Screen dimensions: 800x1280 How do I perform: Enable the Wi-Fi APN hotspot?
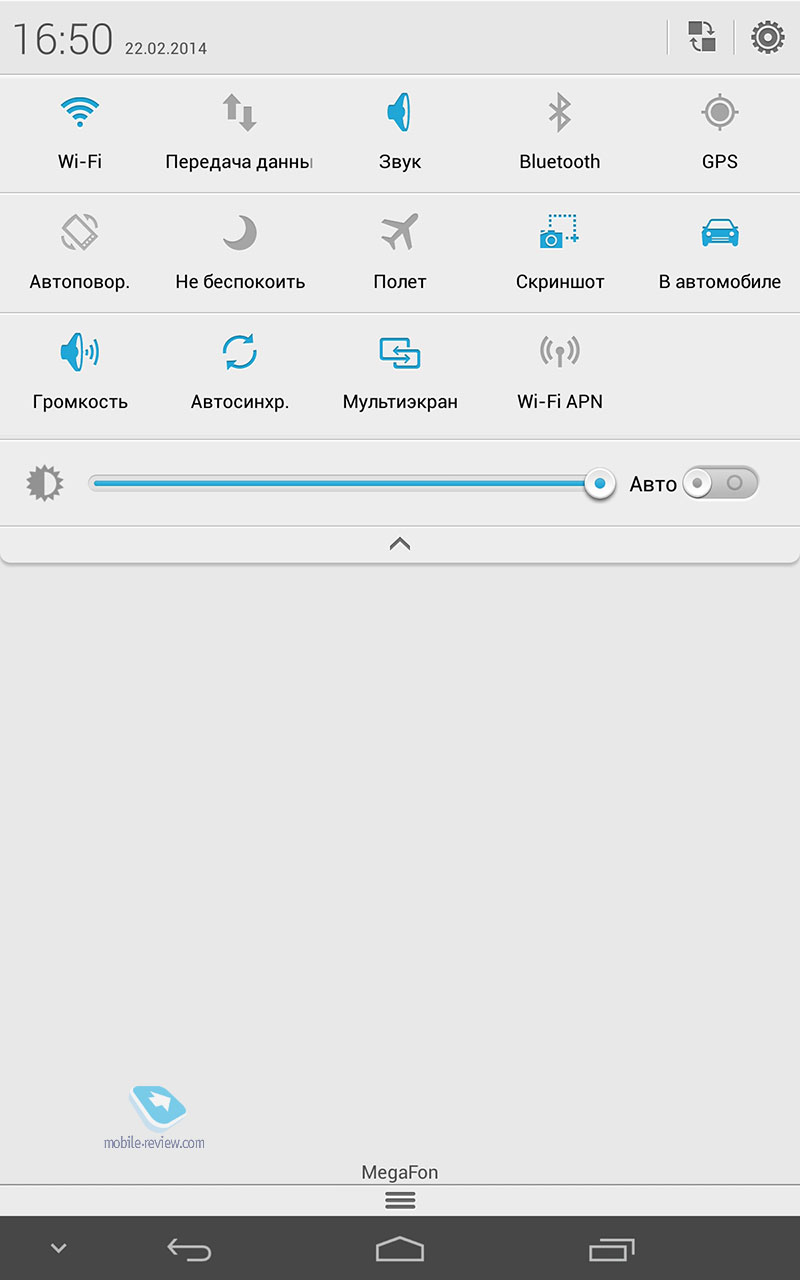[560, 372]
